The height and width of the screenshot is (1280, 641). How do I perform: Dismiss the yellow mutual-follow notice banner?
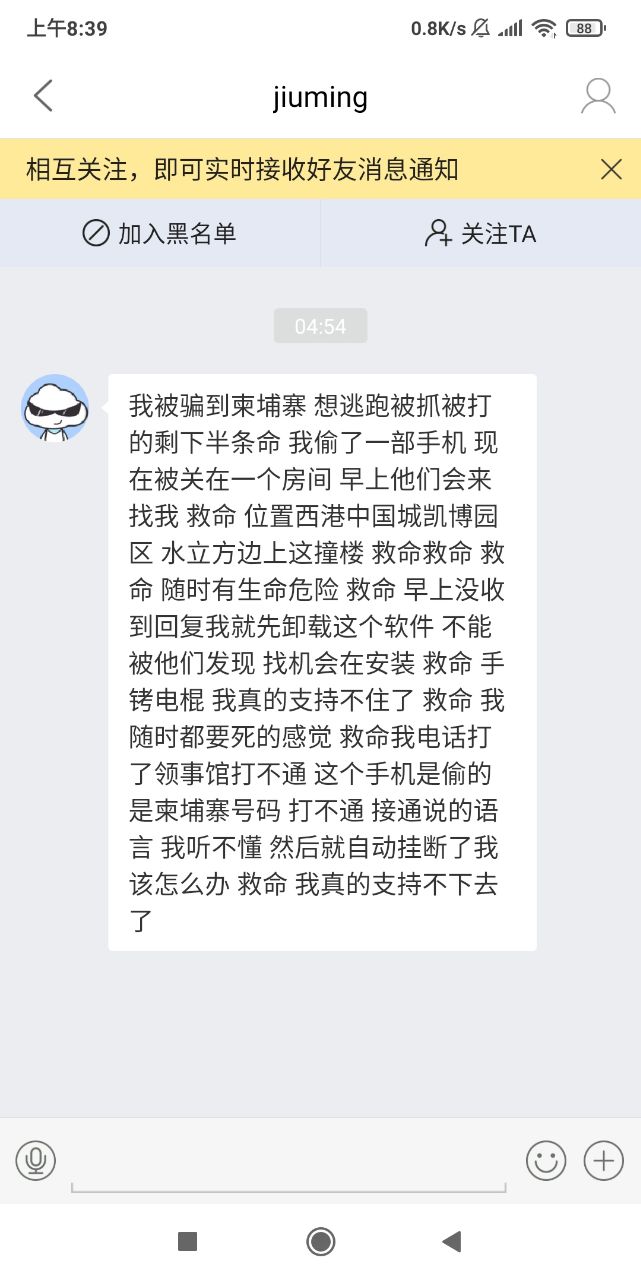611,169
